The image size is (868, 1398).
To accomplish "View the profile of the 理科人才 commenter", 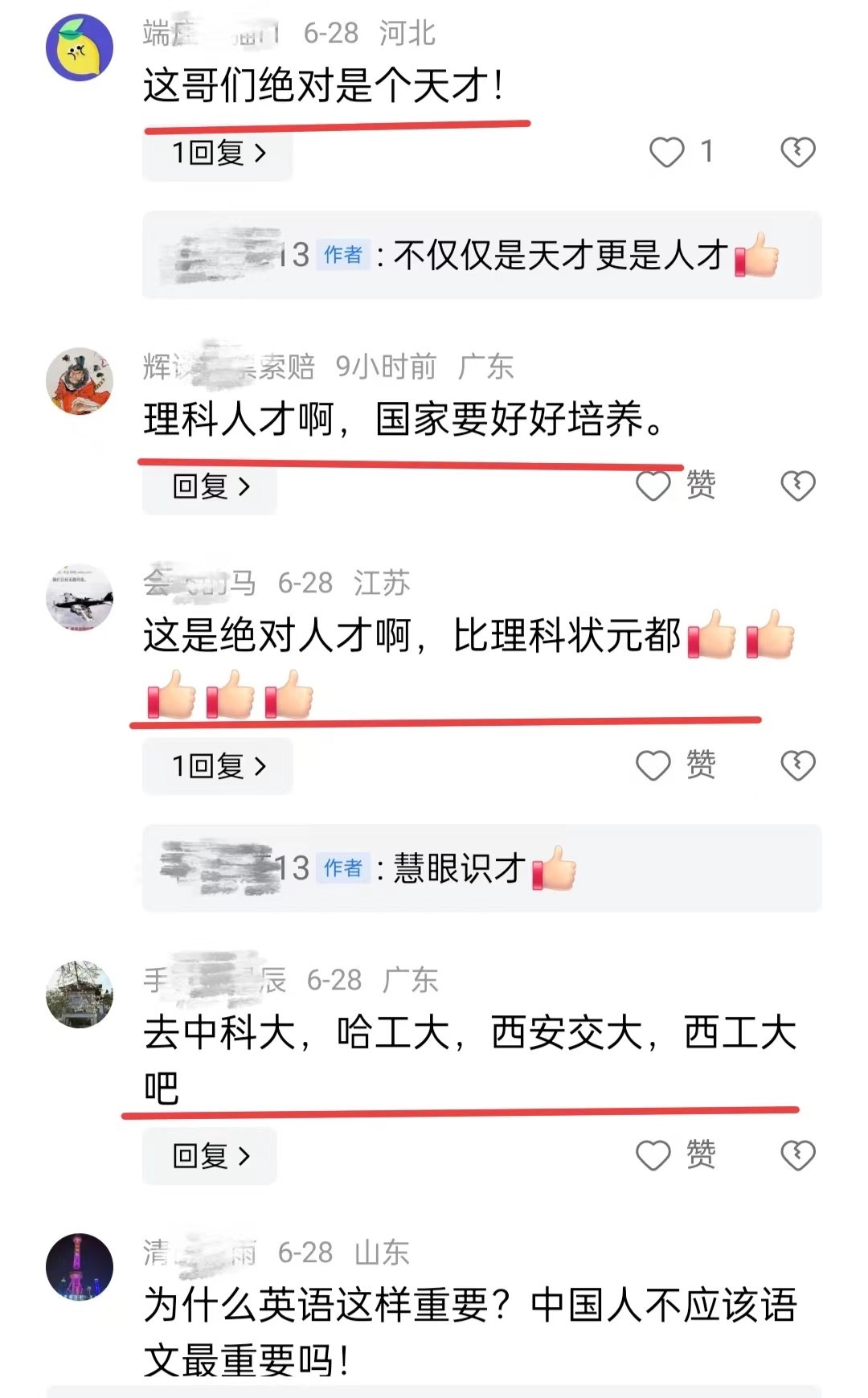I will tap(80, 381).
